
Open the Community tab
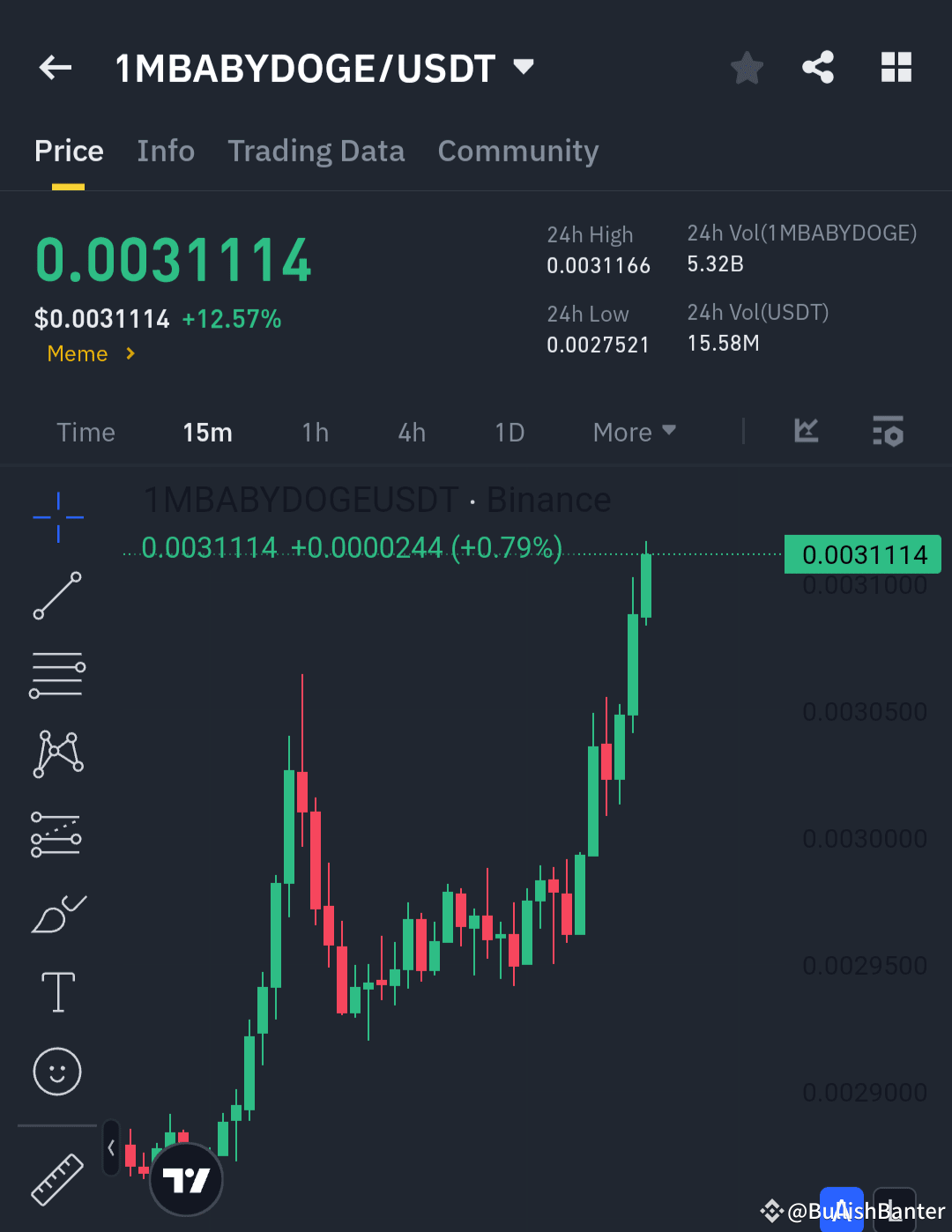(517, 151)
